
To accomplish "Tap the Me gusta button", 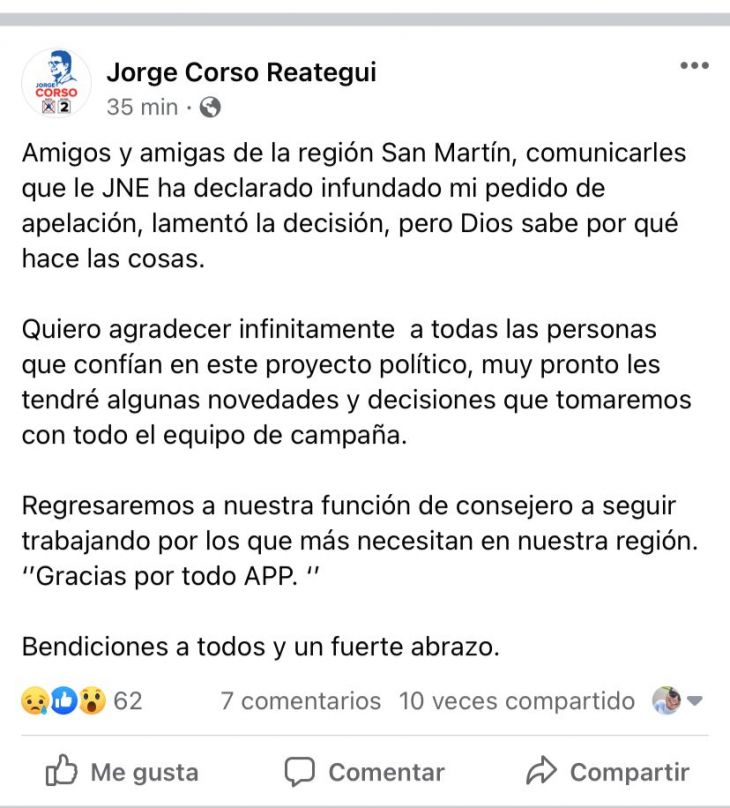I will pyautogui.click(x=122, y=772).
